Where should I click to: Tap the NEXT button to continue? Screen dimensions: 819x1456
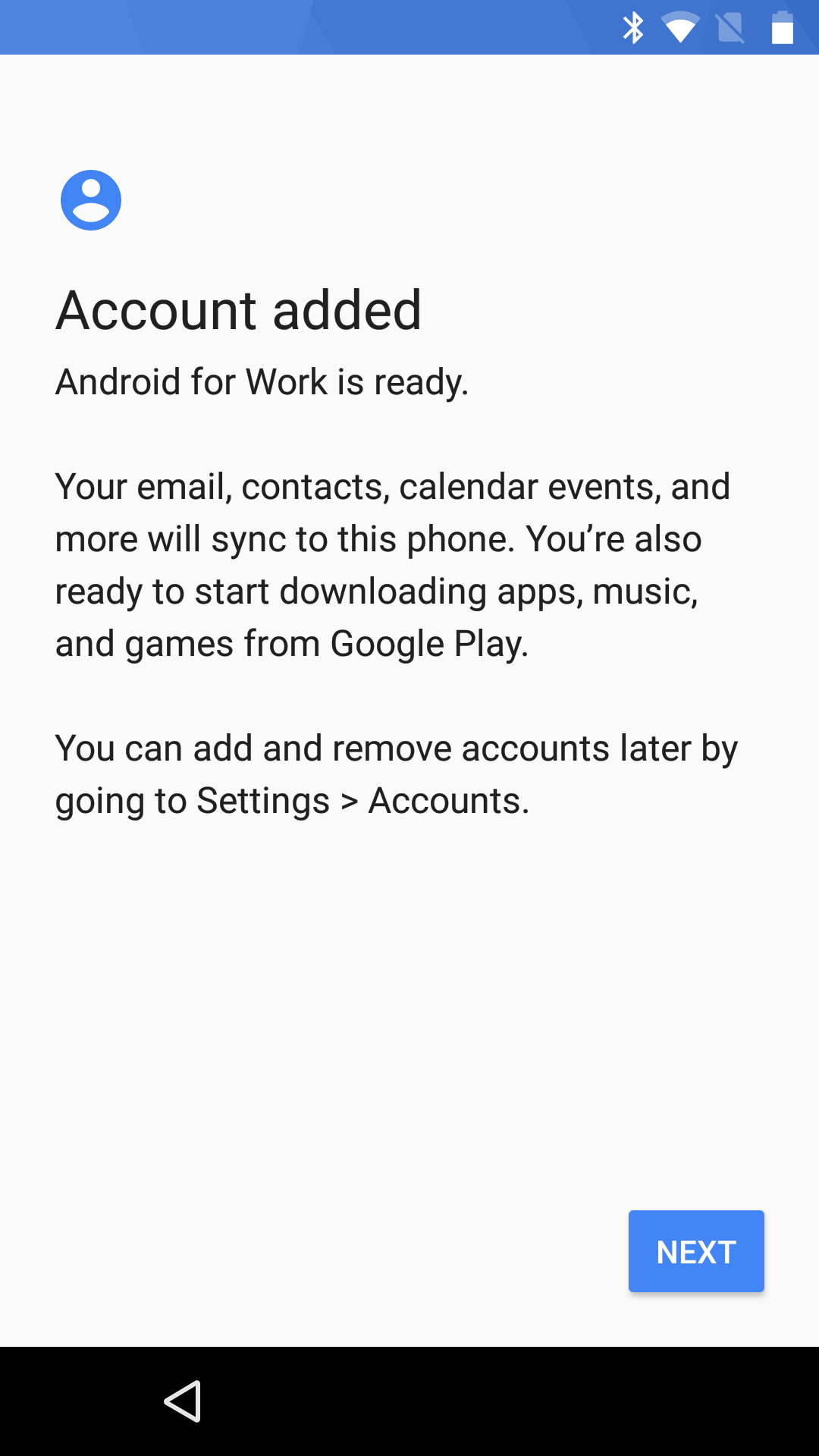(696, 1251)
